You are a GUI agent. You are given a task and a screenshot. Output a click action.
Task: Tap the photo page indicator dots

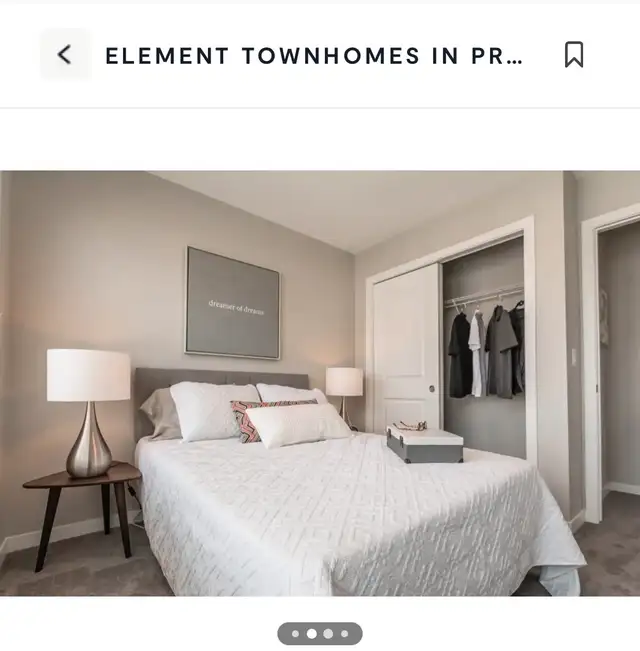(x=320, y=633)
